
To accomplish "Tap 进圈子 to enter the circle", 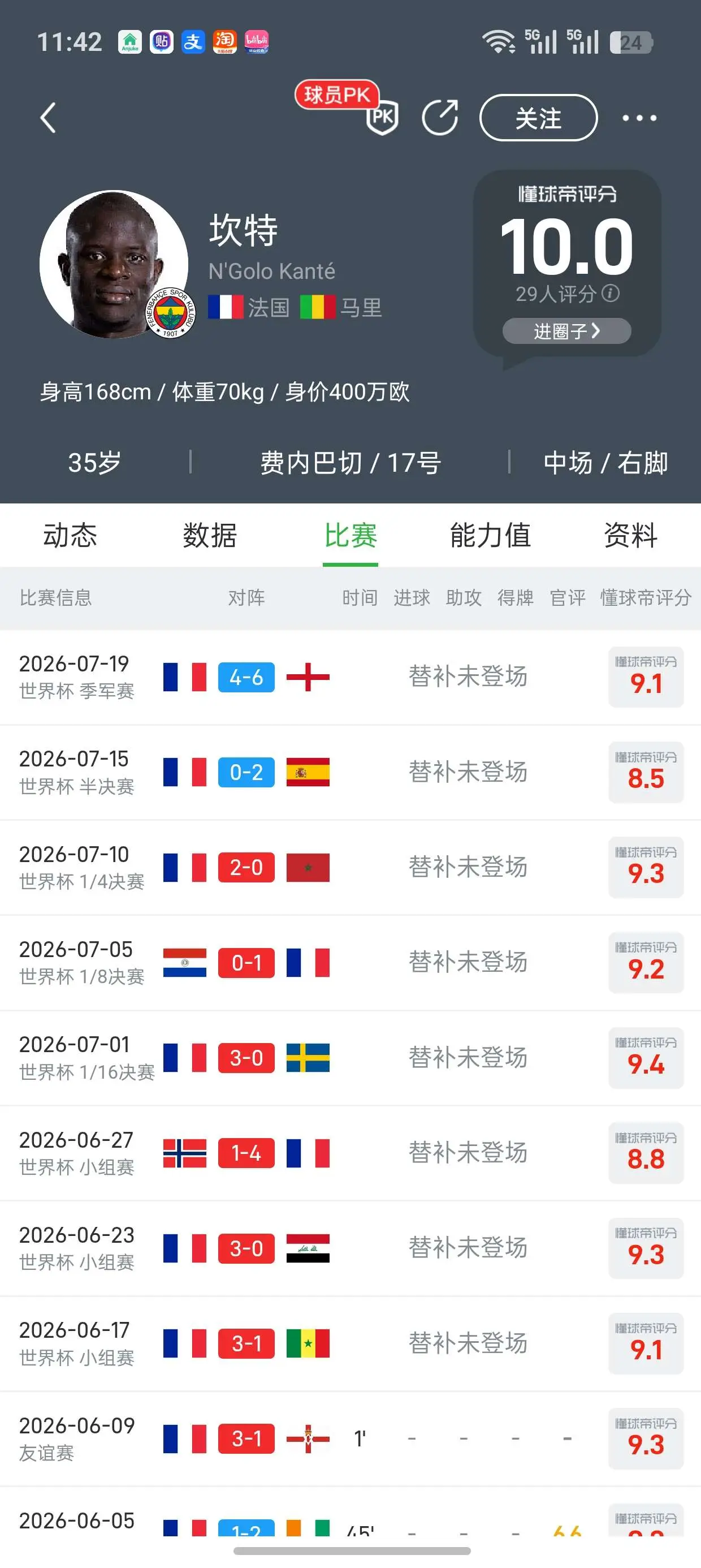I will [x=566, y=331].
